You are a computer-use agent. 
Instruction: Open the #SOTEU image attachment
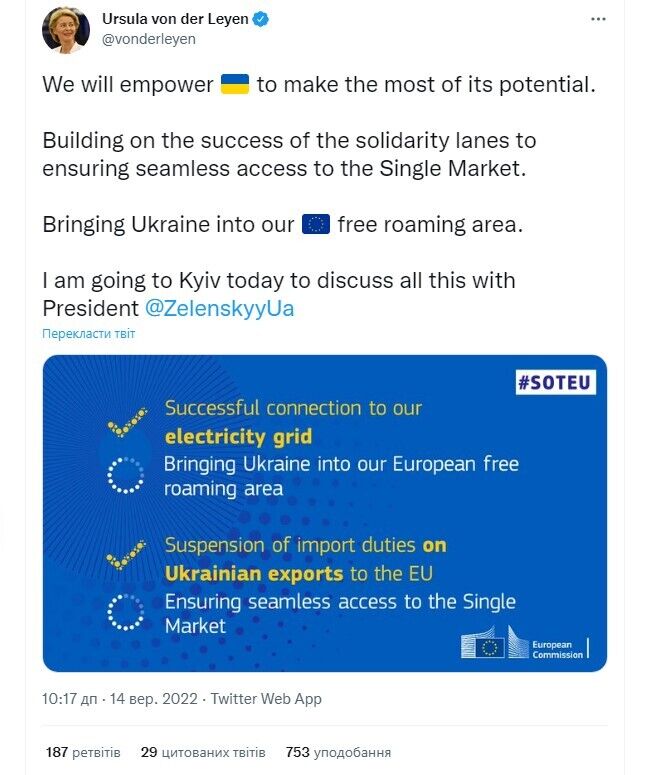click(x=324, y=512)
